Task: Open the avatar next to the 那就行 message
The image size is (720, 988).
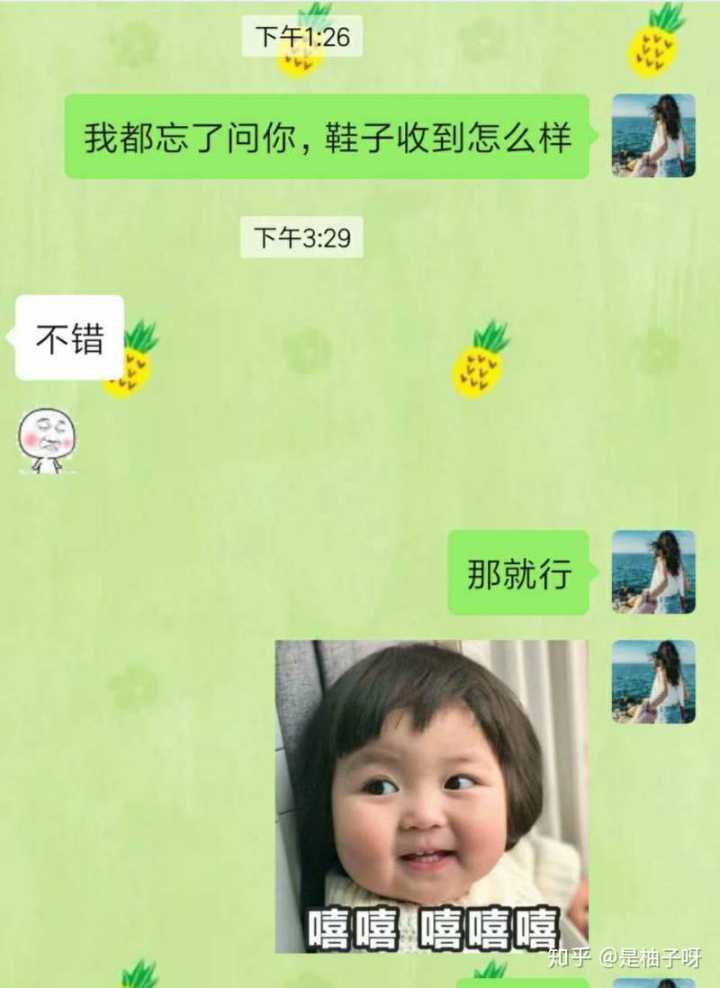Action: point(653,571)
